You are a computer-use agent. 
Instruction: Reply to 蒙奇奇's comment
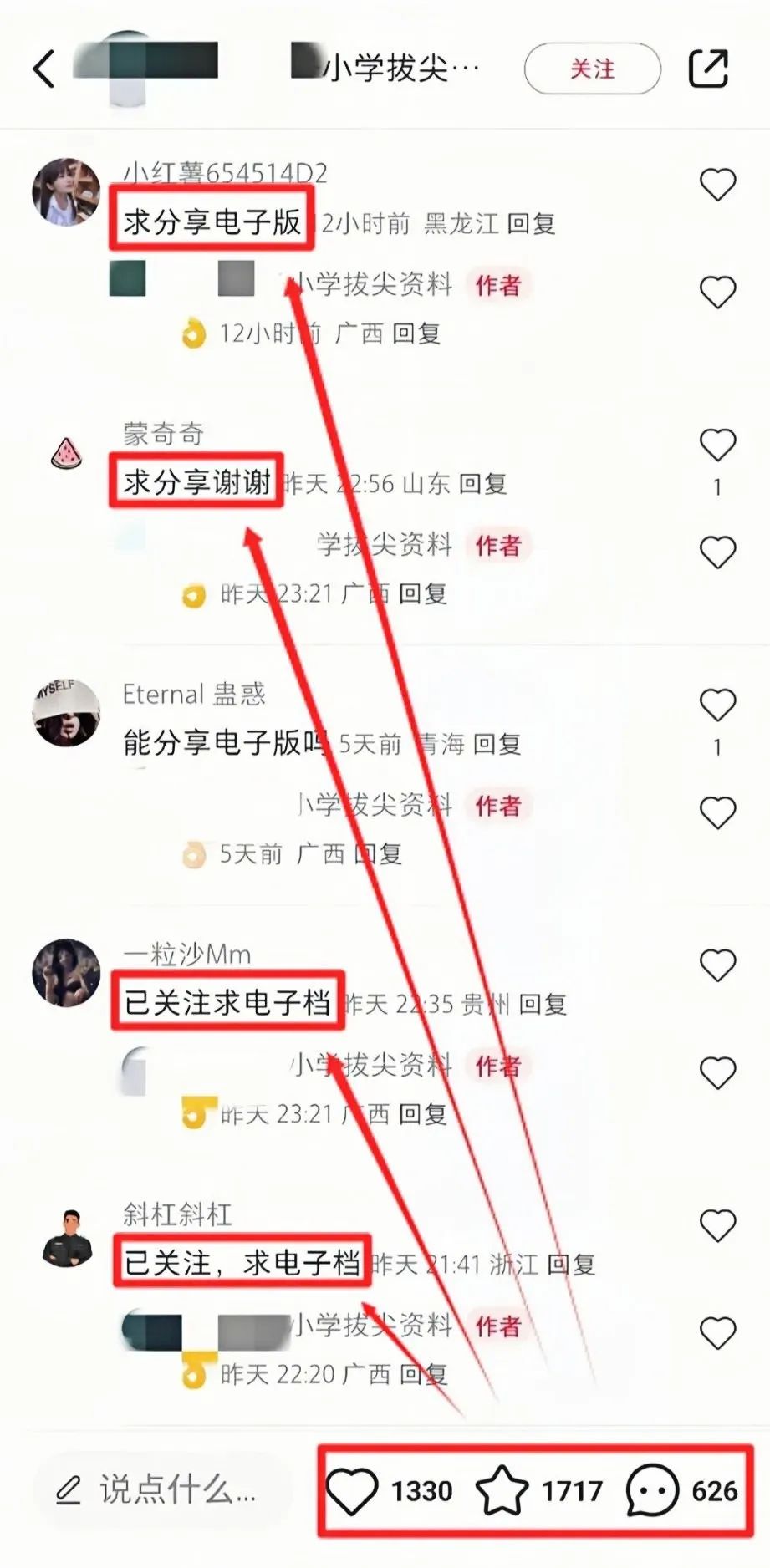click(482, 484)
